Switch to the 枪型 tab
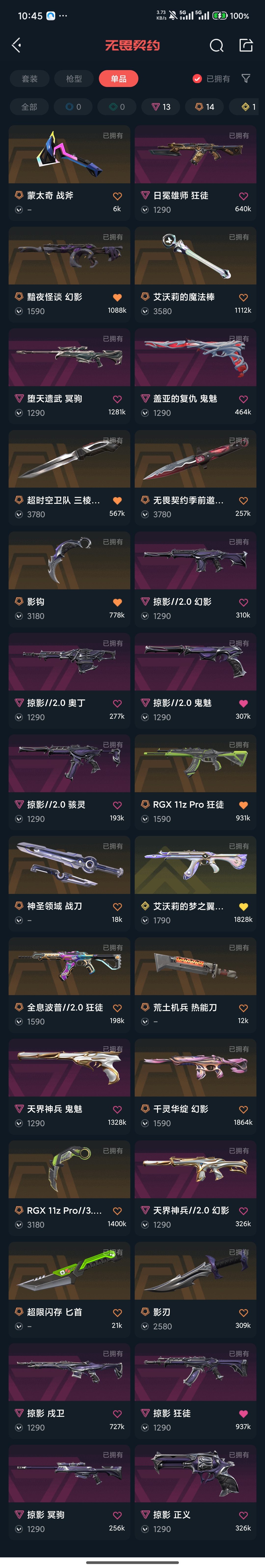Screen dimensions: 265x1568 pos(74,78)
